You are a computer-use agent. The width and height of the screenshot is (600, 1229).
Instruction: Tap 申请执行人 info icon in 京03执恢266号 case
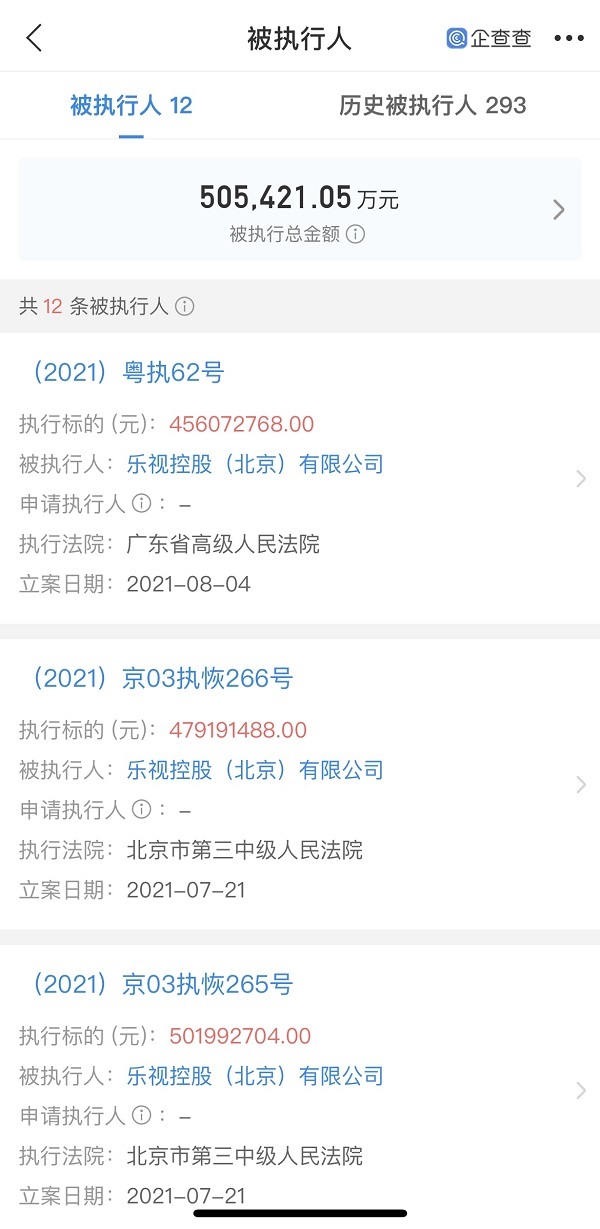pos(141,810)
